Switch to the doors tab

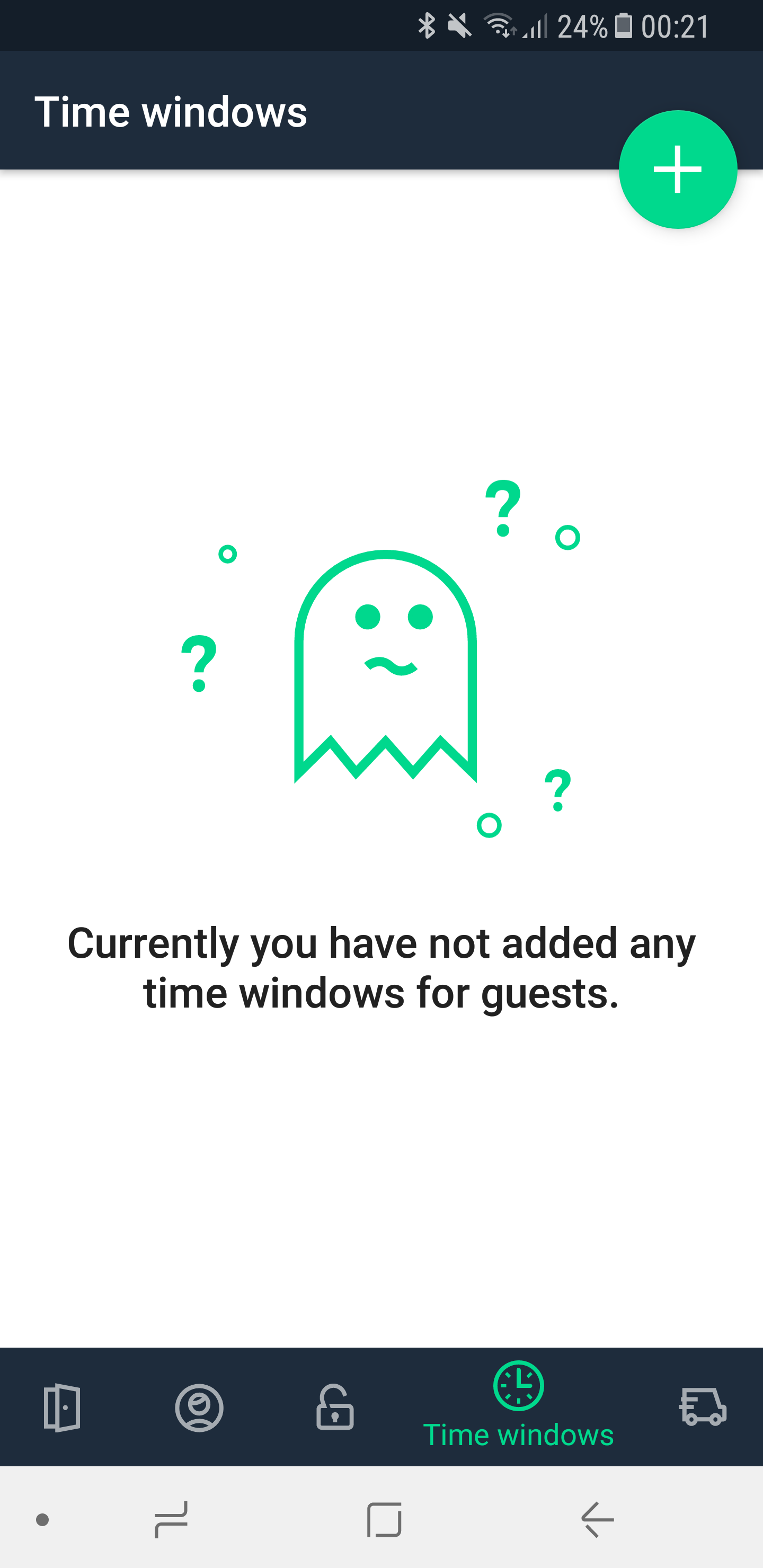click(x=61, y=1407)
